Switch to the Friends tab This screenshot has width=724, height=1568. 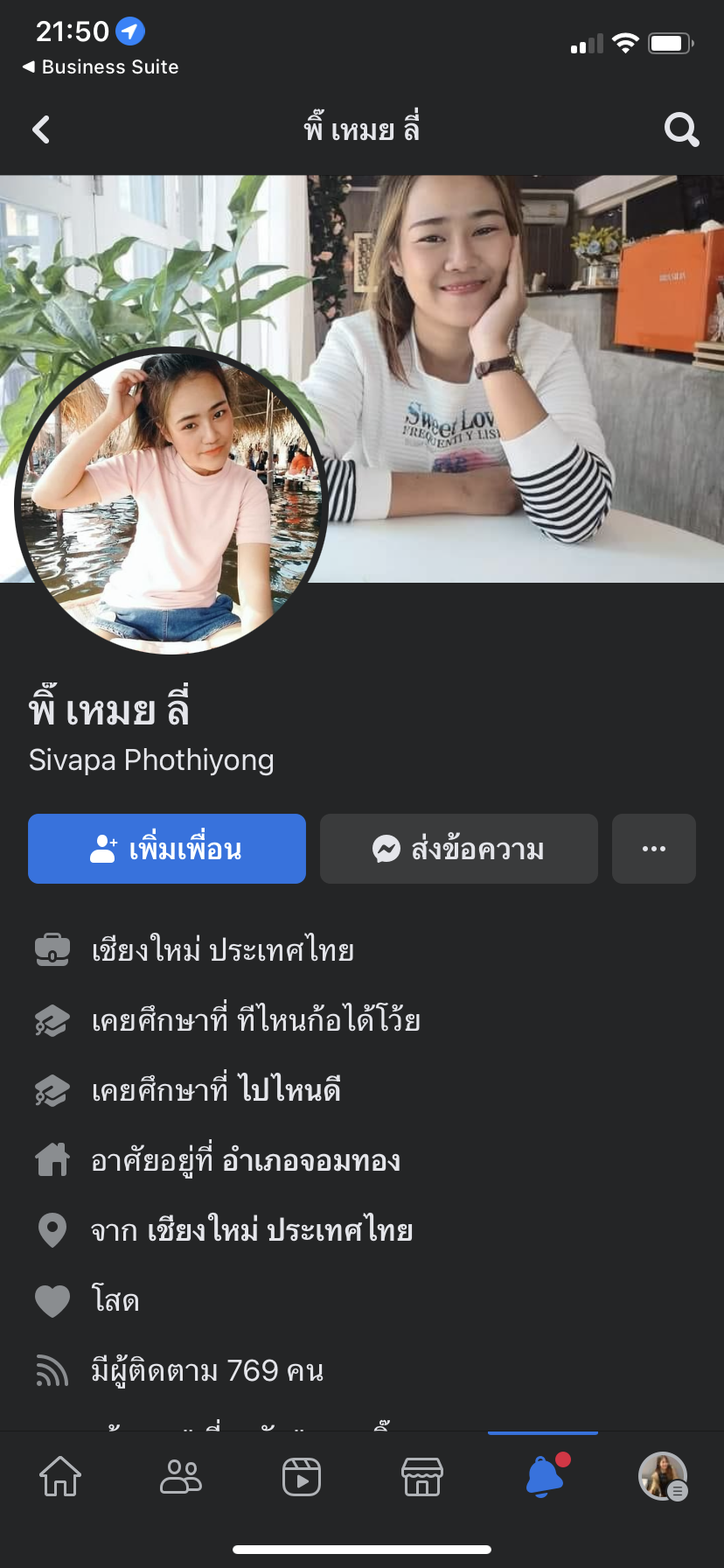[181, 1477]
